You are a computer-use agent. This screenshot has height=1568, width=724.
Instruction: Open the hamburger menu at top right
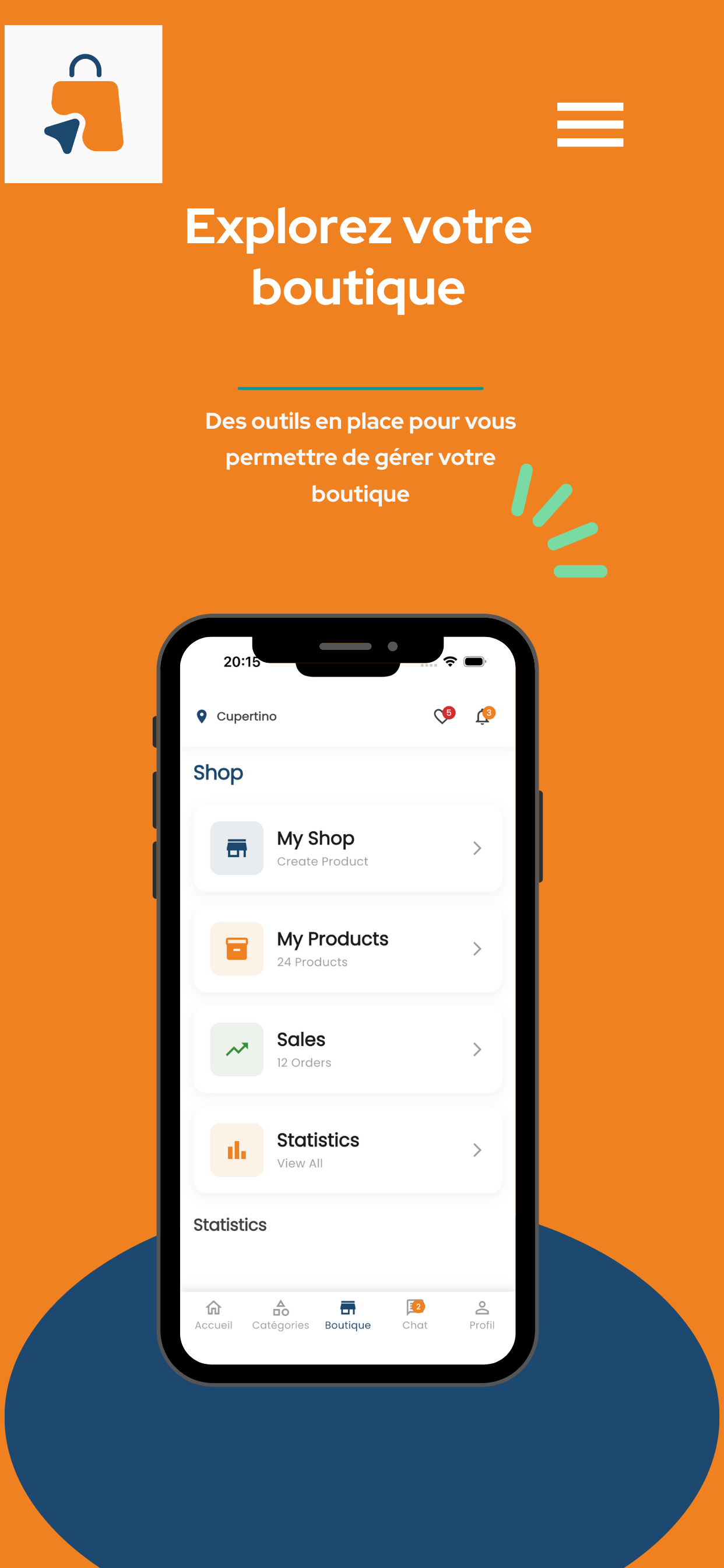pyautogui.click(x=590, y=125)
